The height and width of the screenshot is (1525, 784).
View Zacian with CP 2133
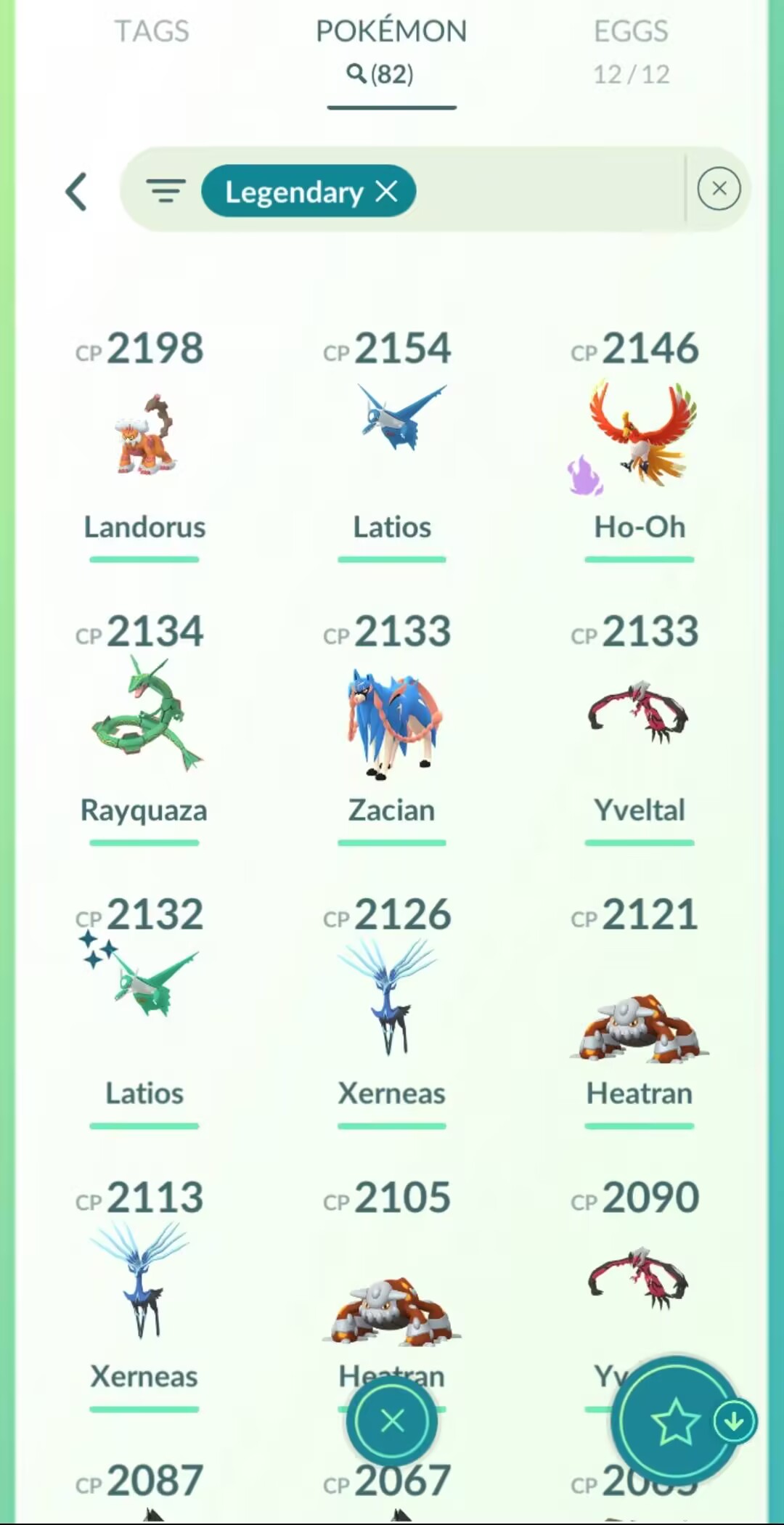392,719
